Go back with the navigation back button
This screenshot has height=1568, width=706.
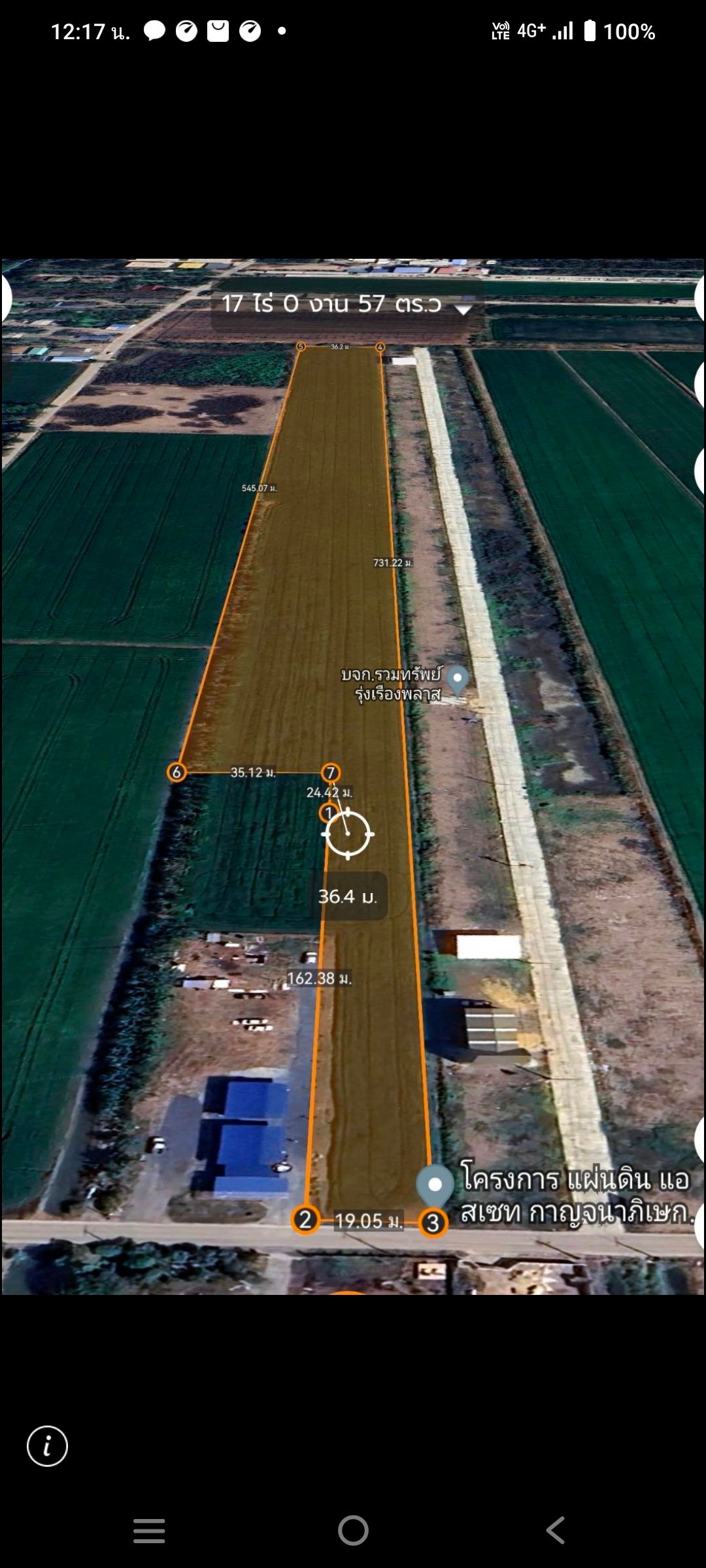point(556,1530)
